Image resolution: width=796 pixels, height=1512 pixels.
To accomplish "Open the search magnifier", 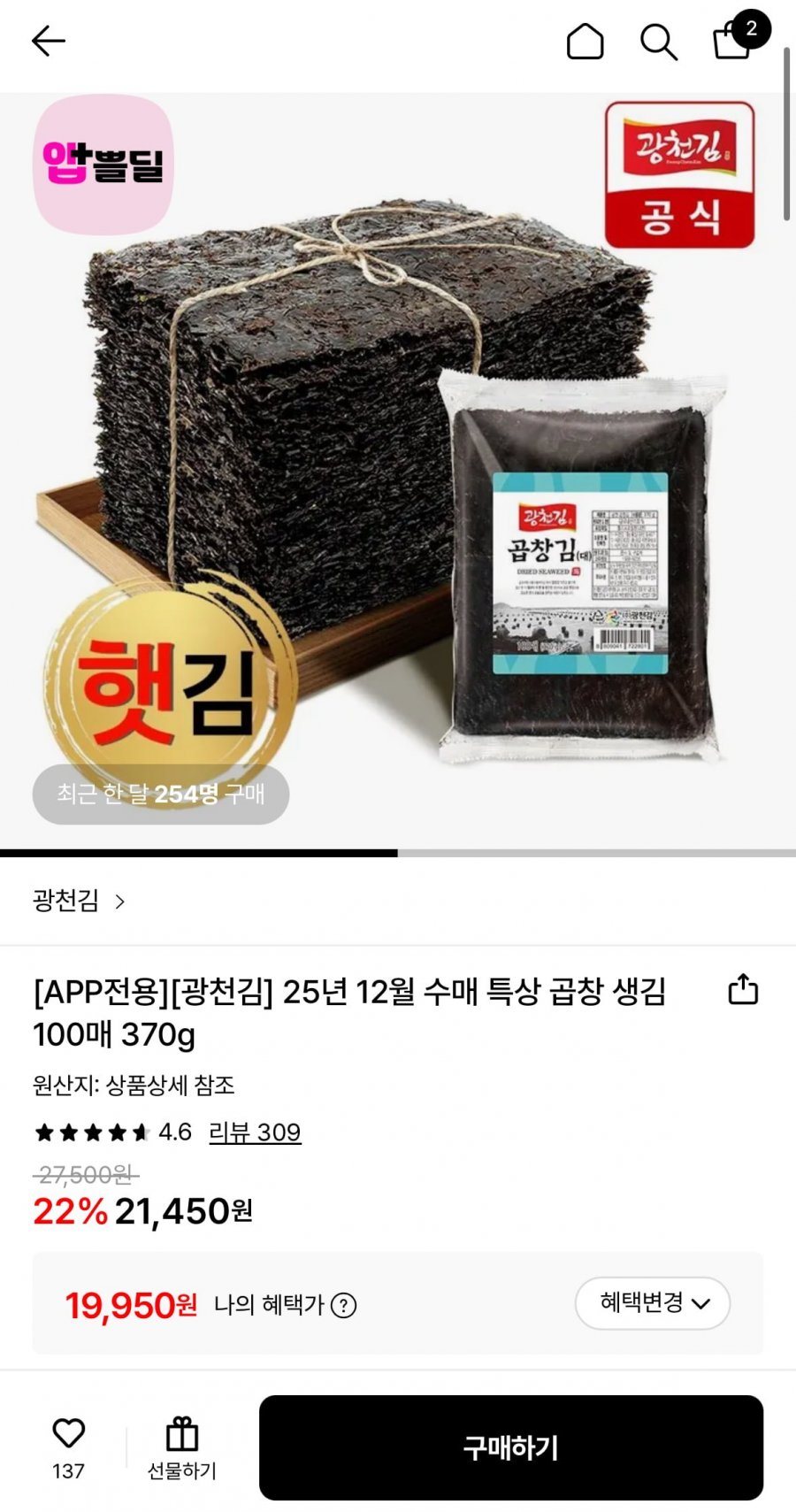I will (x=658, y=41).
